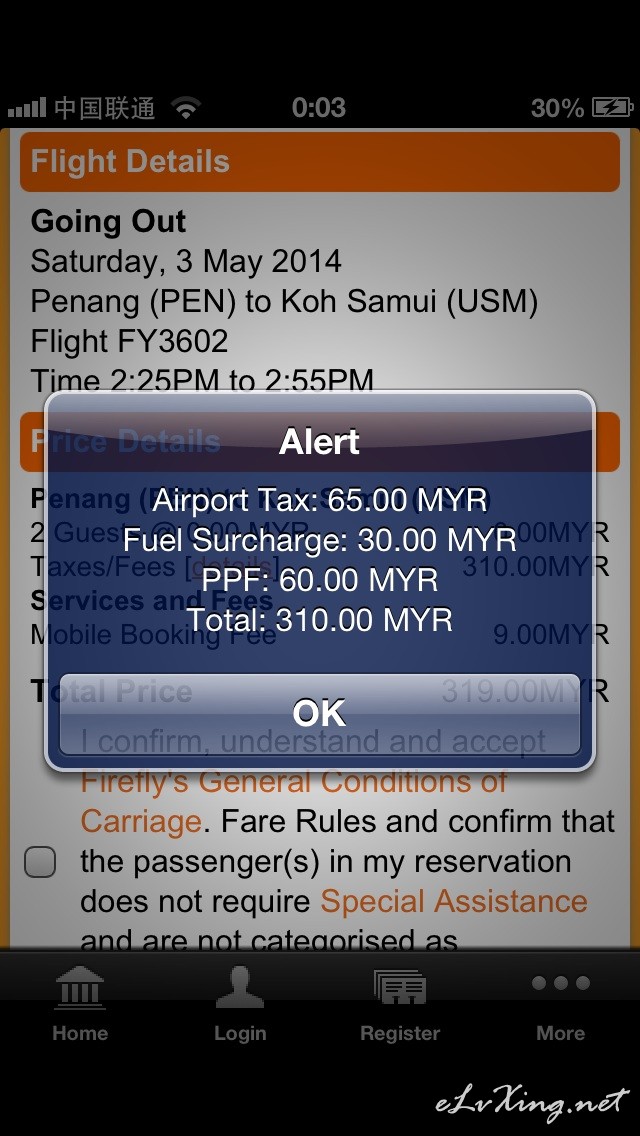Screen dimensions: 640x1136
Task: Tick the conditions acceptance checkbox
Action: point(40,862)
